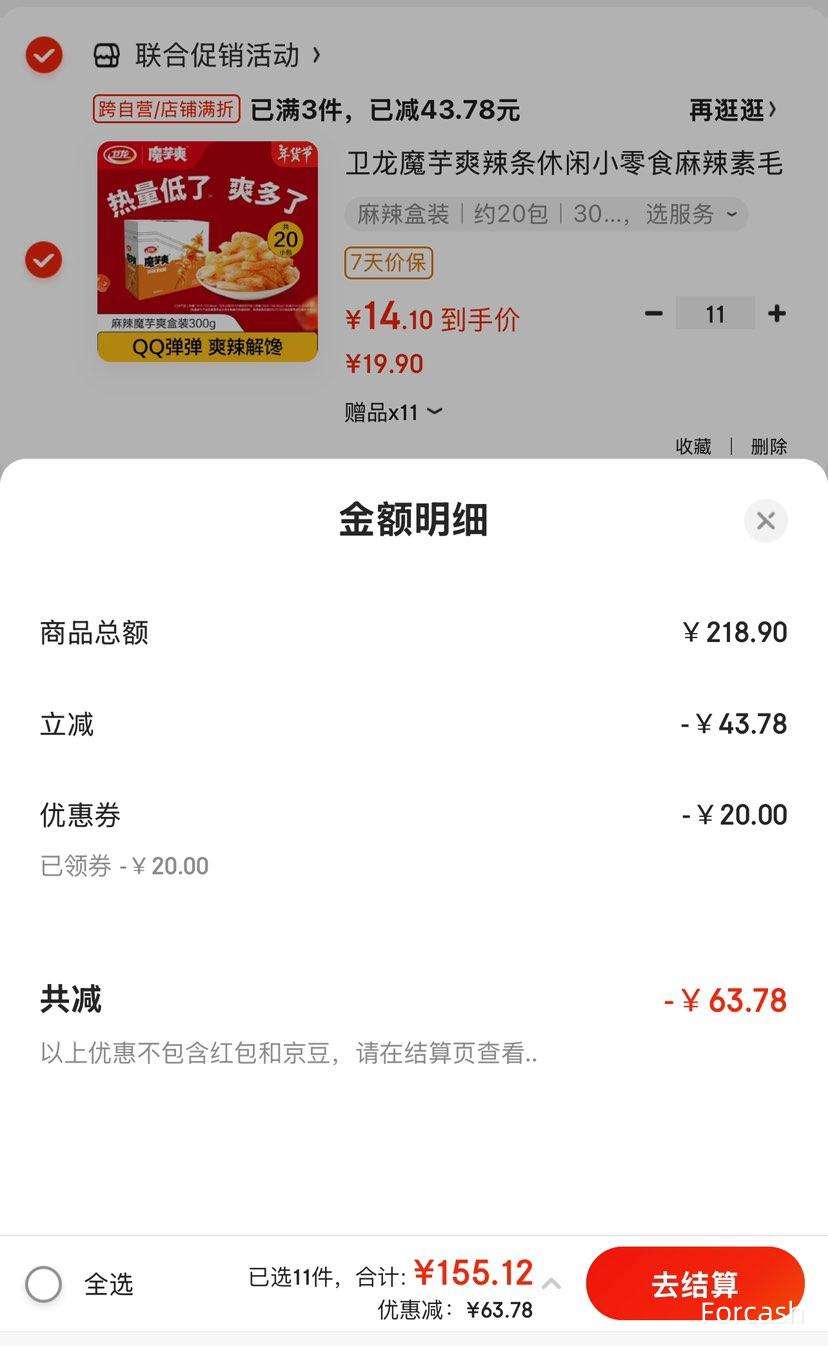Open 再逛逛 to browse more
This screenshot has width=828, height=1346.
732,110
